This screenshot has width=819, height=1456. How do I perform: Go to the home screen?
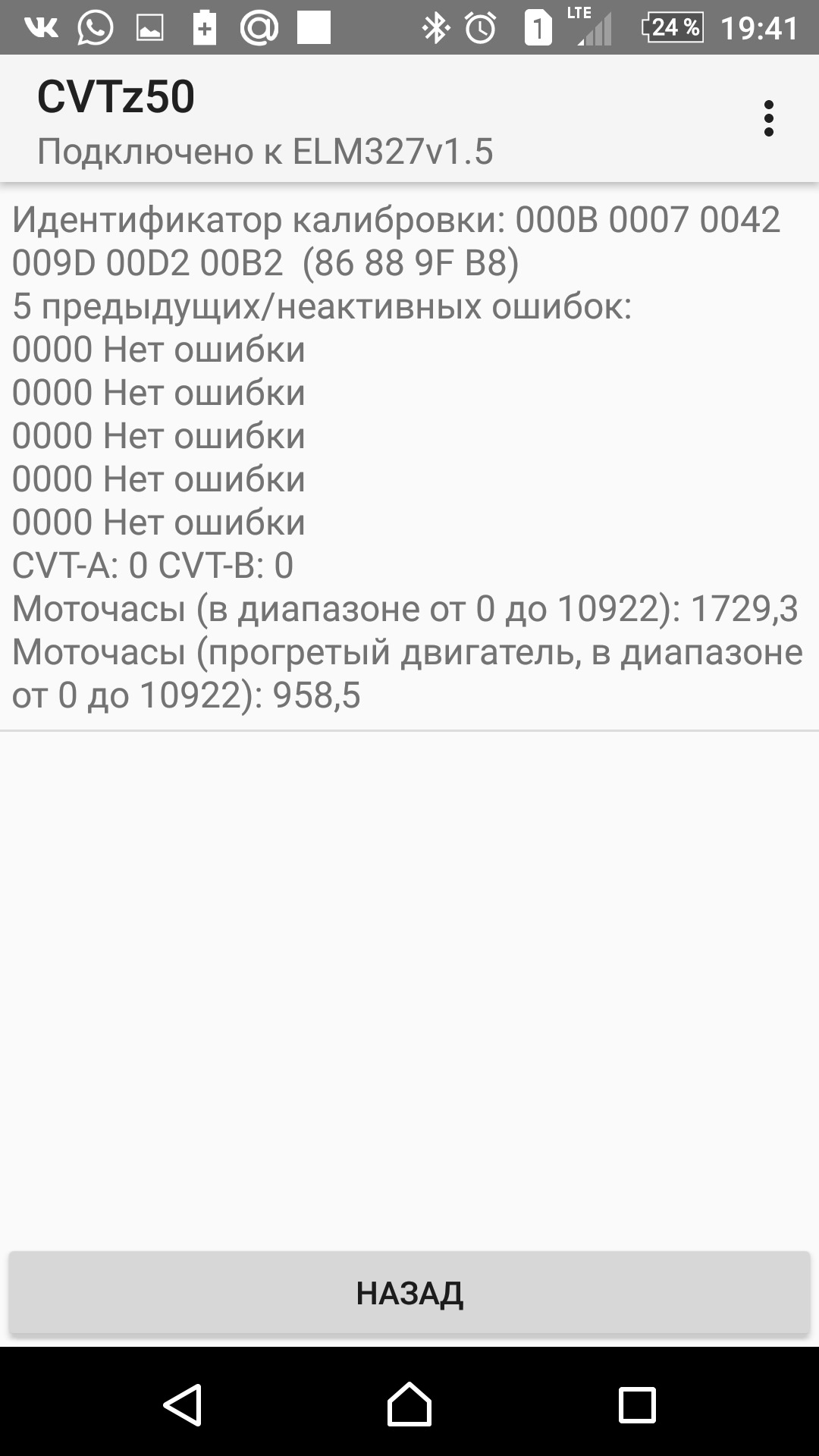click(409, 1404)
